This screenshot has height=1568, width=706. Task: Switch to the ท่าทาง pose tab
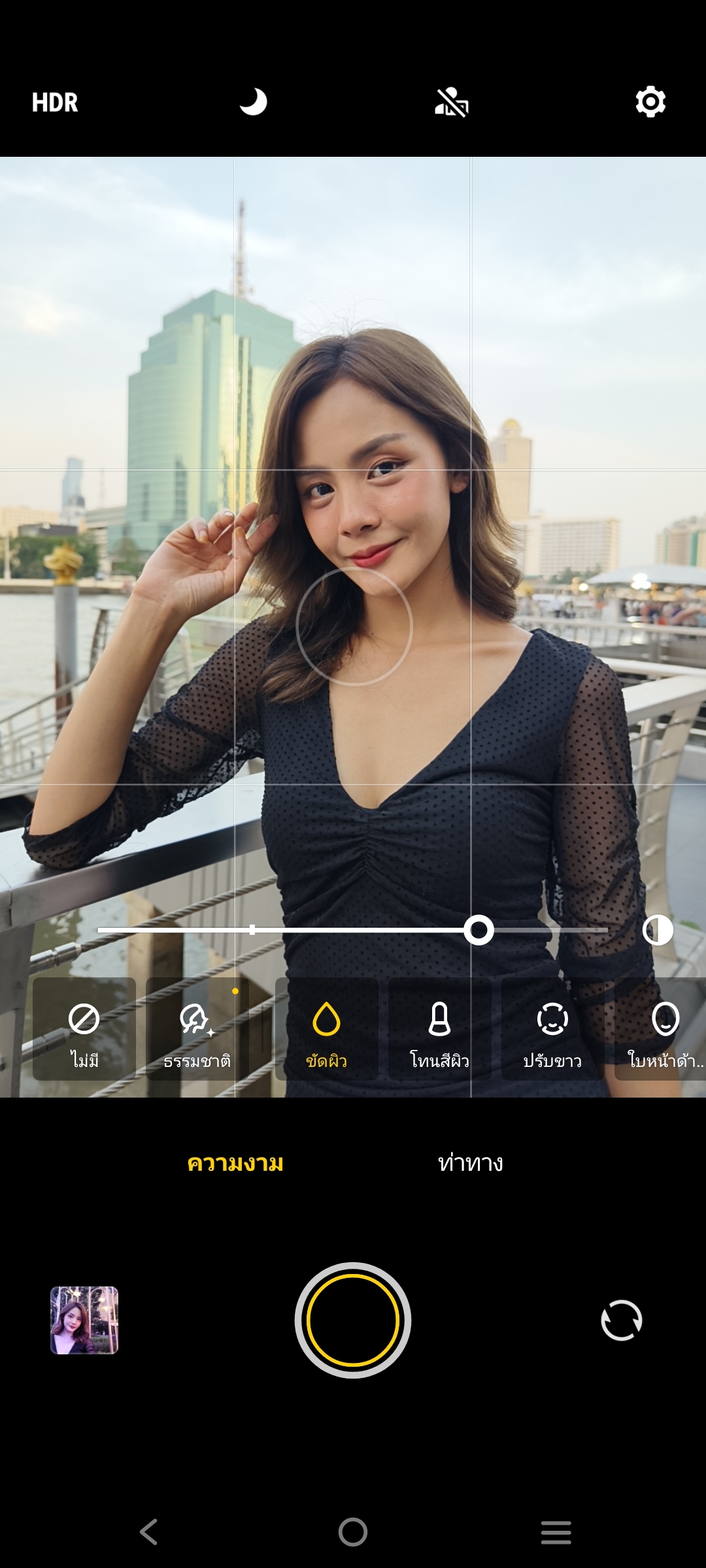tap(471, 1163)
